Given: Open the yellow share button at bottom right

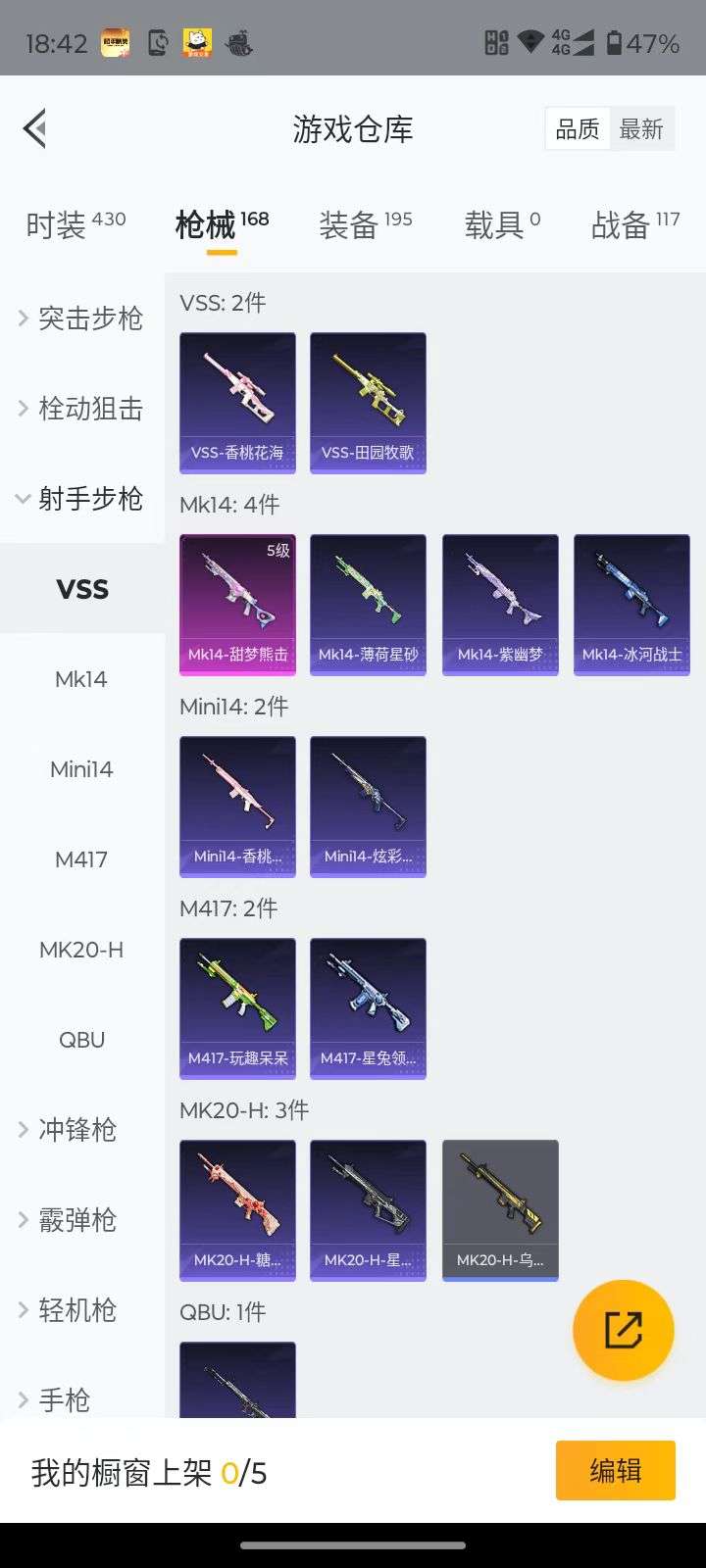Looking at the screenshot, I should pyautogui.click(x=624, y=1329).
